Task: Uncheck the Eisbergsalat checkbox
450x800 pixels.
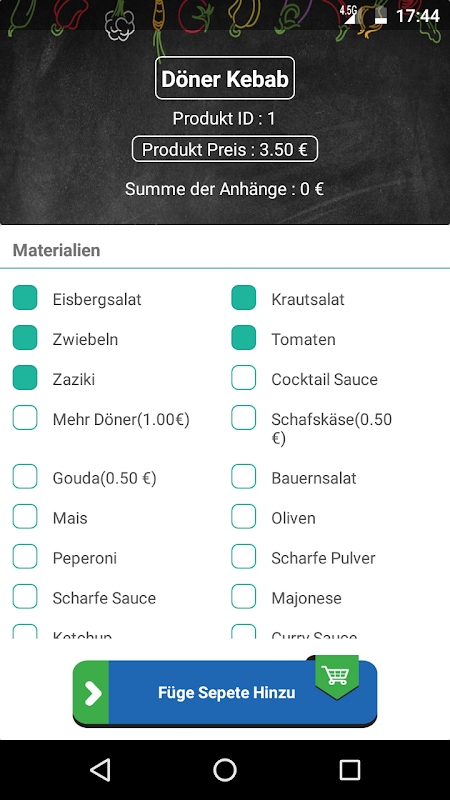Action: (25, 298)
